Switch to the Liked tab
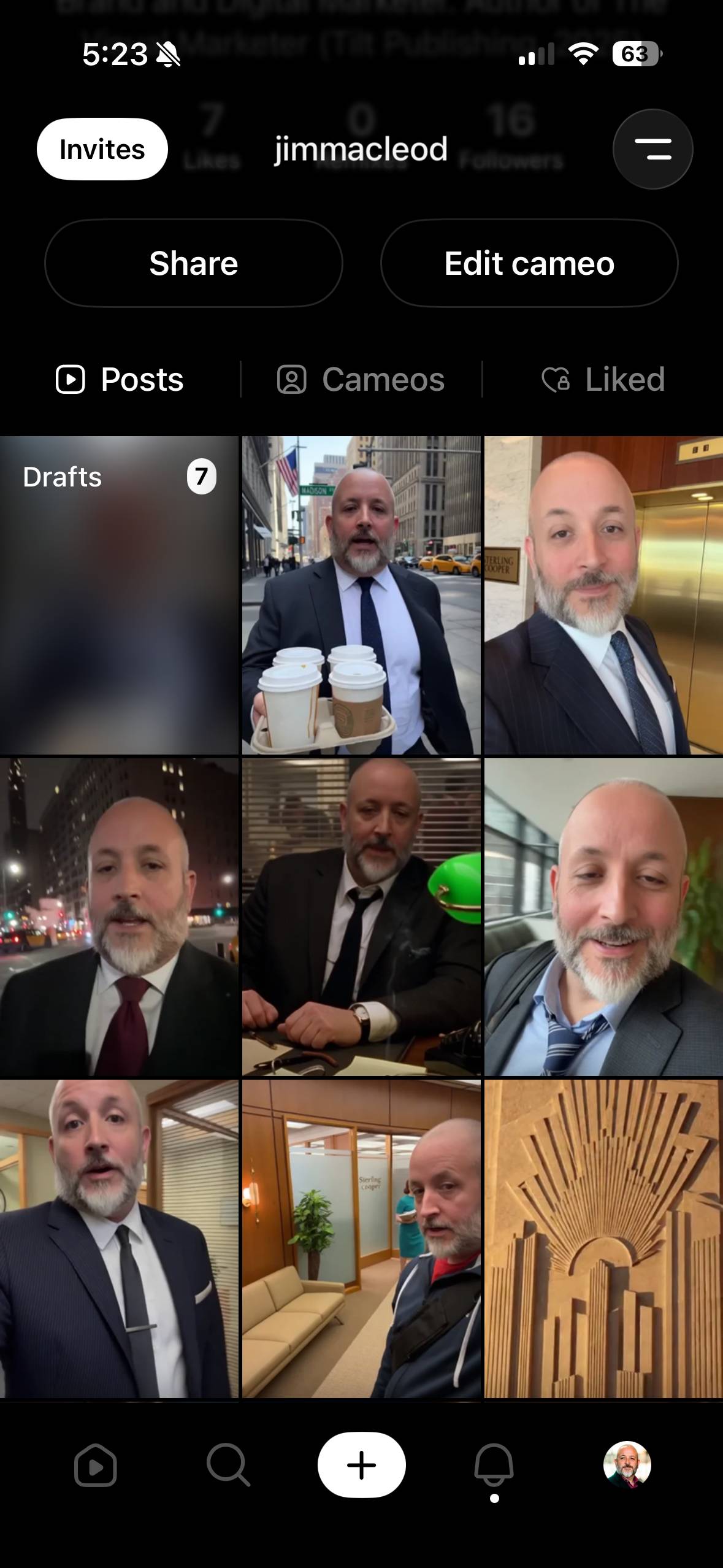This screenshot has height=1568, width=723. click(603, 379)
